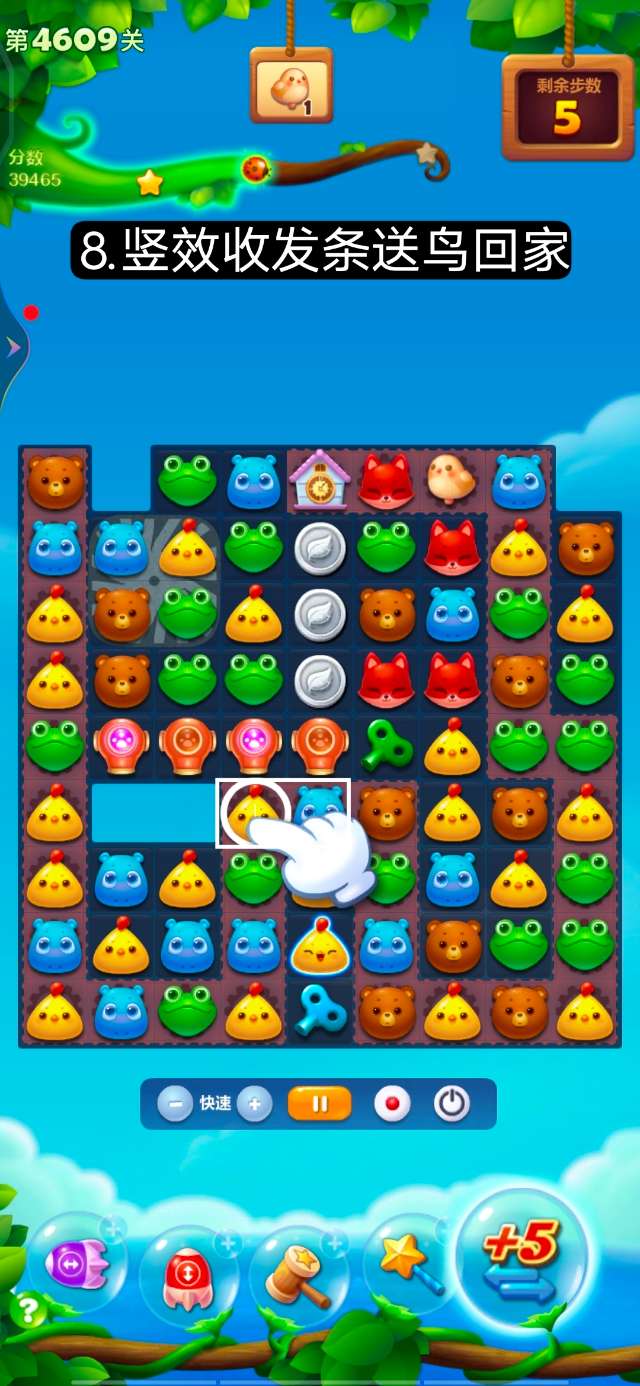Increase the playback speed with plus

[x=254, y=1104]
